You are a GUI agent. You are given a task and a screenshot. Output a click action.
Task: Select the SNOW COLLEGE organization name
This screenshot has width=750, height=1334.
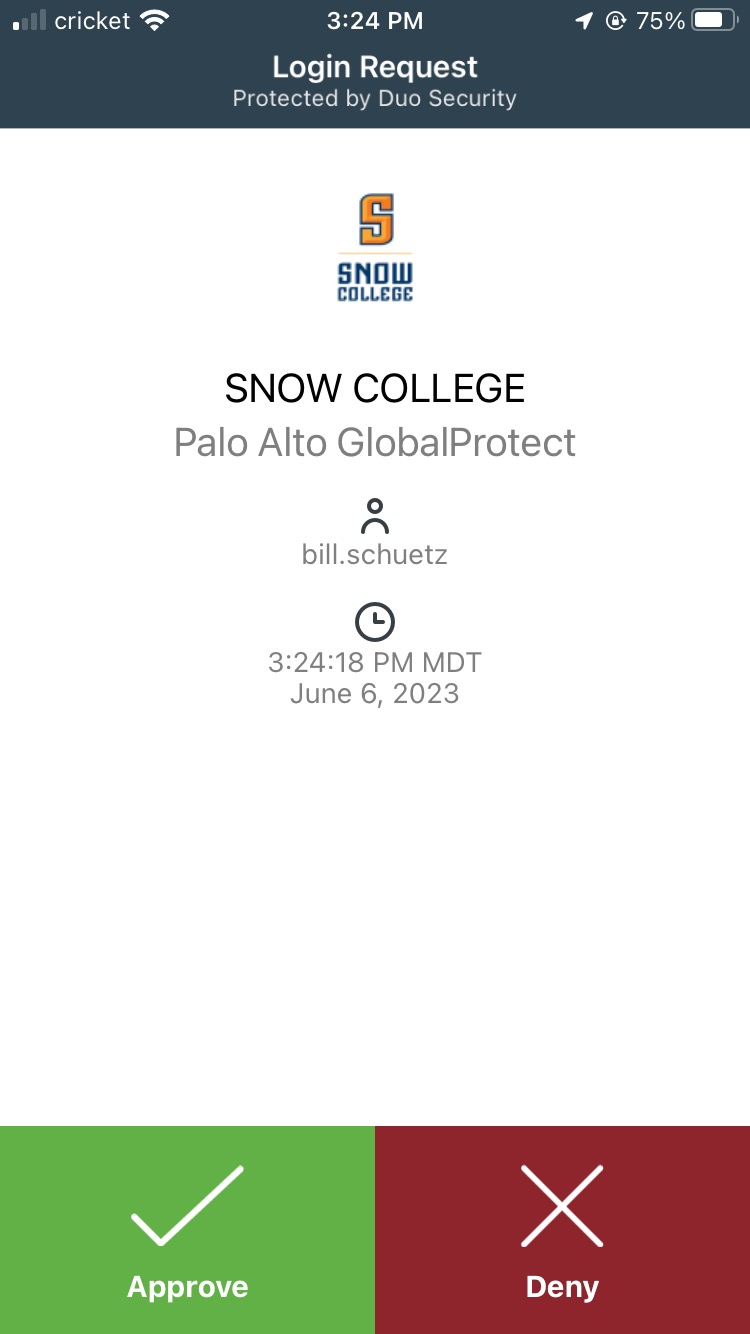point(375,388)
